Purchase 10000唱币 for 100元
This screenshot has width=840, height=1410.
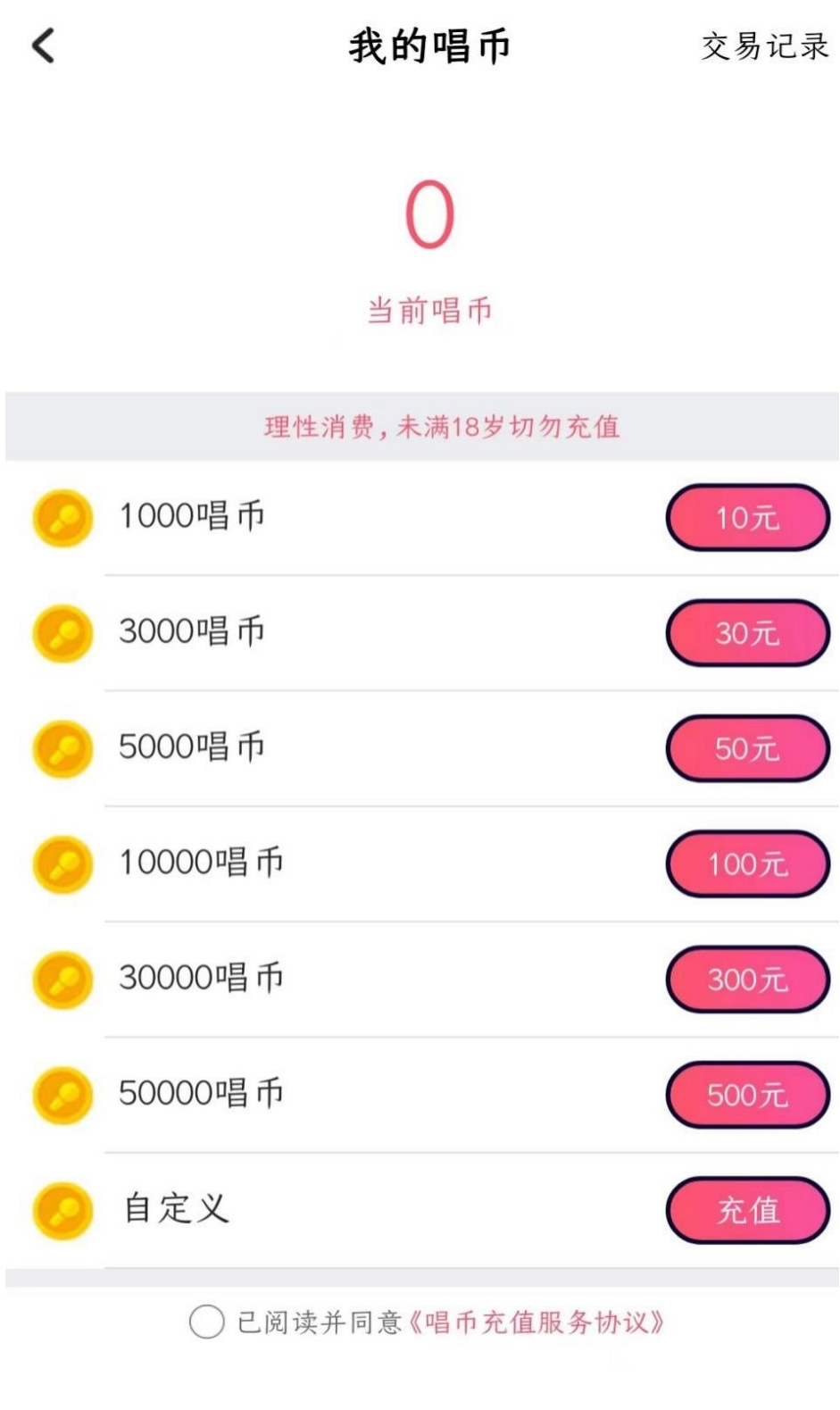(748, 864)
